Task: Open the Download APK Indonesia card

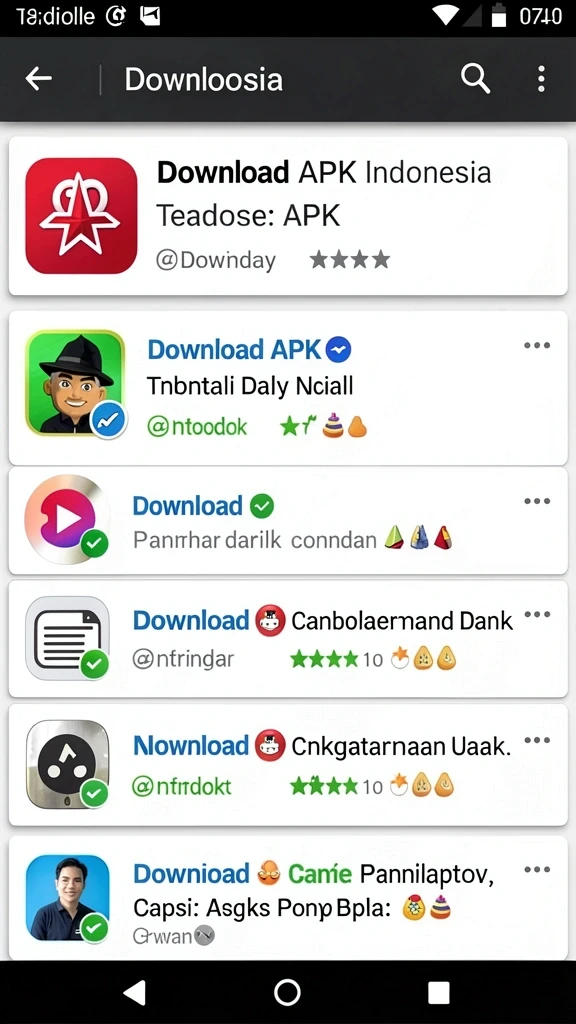Action: (x=288, y=216)
